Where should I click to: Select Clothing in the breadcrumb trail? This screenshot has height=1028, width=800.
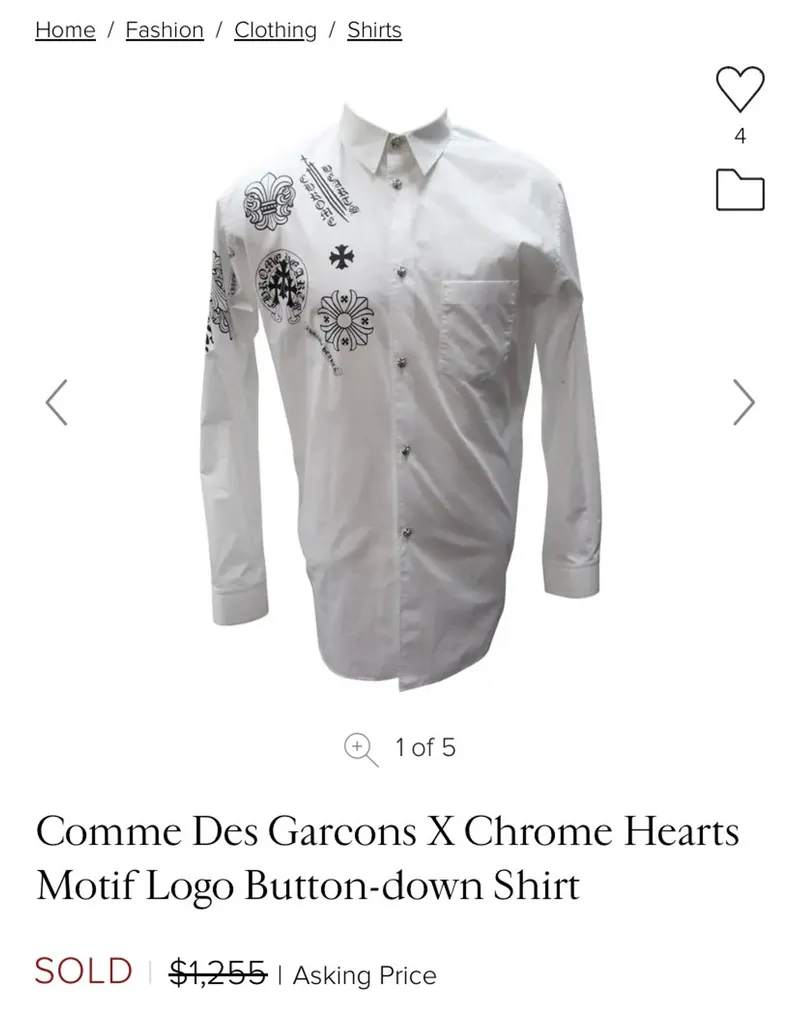276,30
